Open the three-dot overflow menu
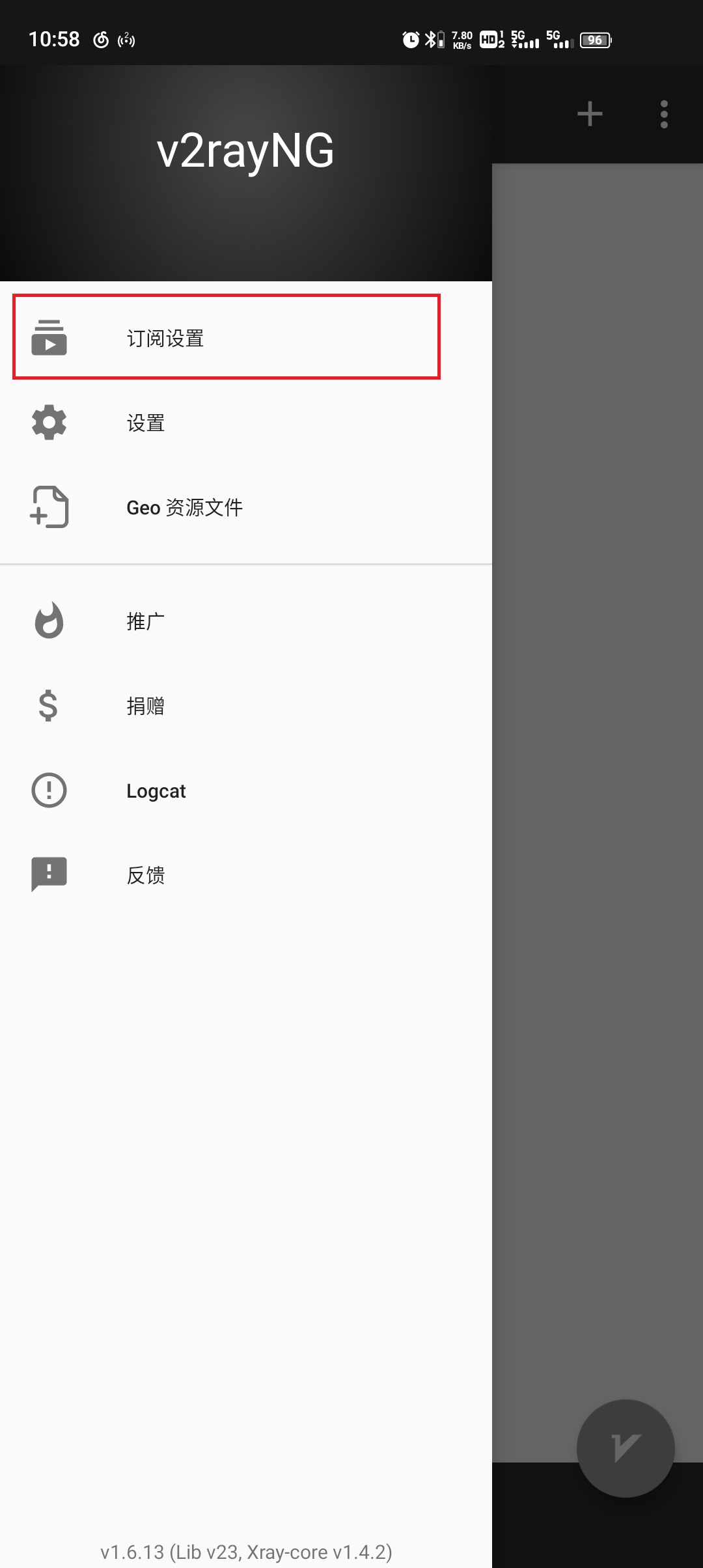This screenshot has width=703, height=1568. click(664, 114)
